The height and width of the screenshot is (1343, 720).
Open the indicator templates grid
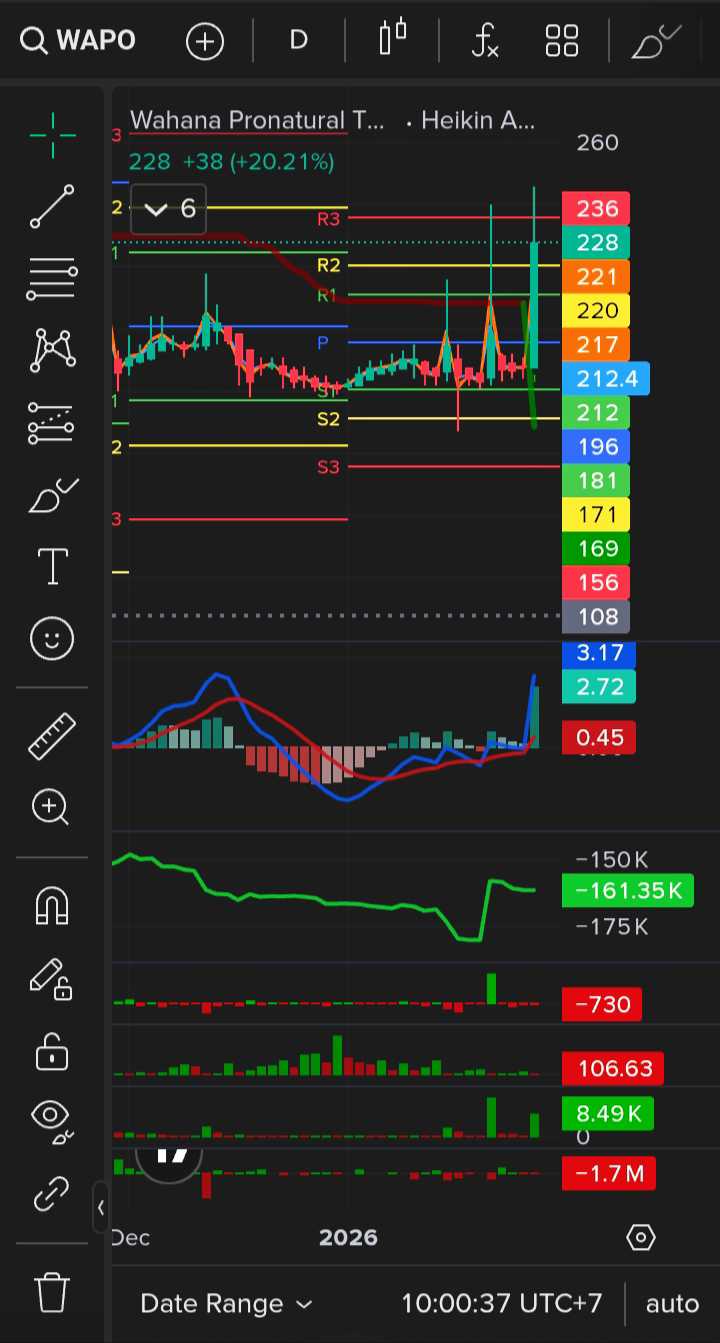562,41
